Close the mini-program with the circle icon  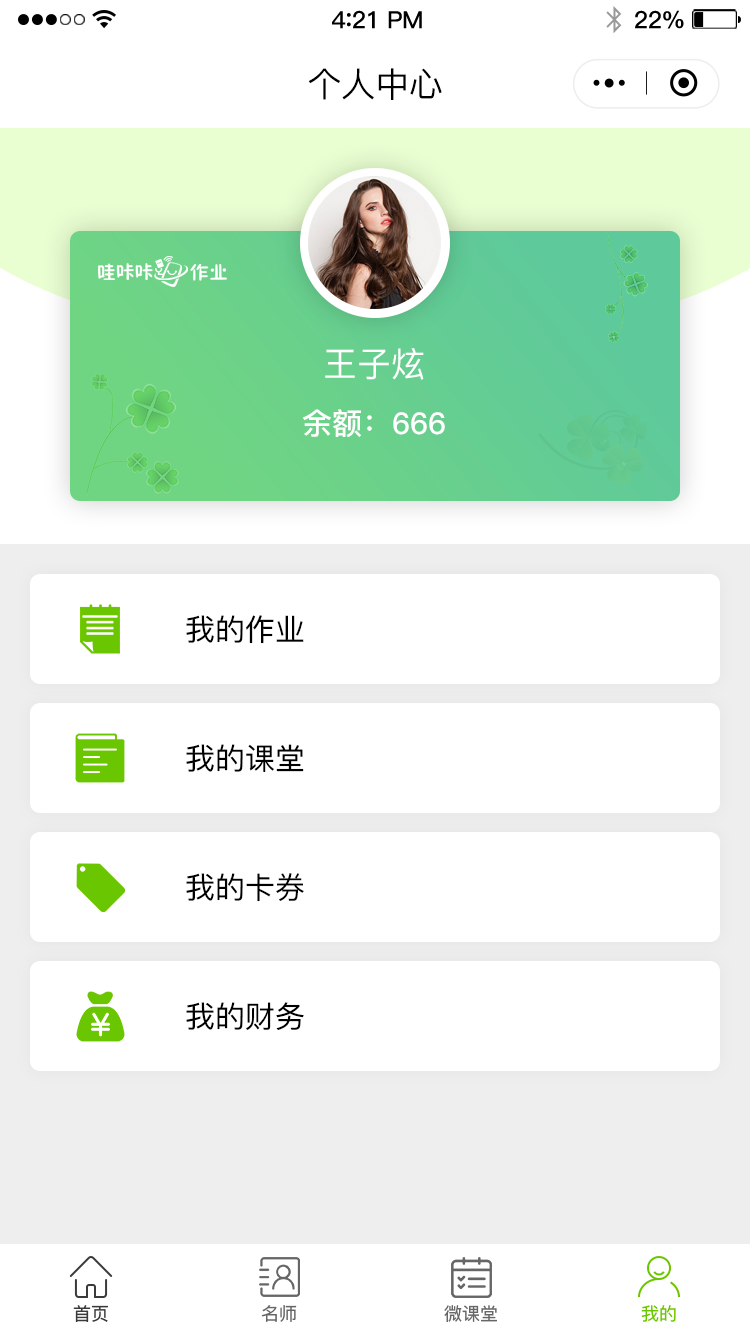(x=683, y=84)
